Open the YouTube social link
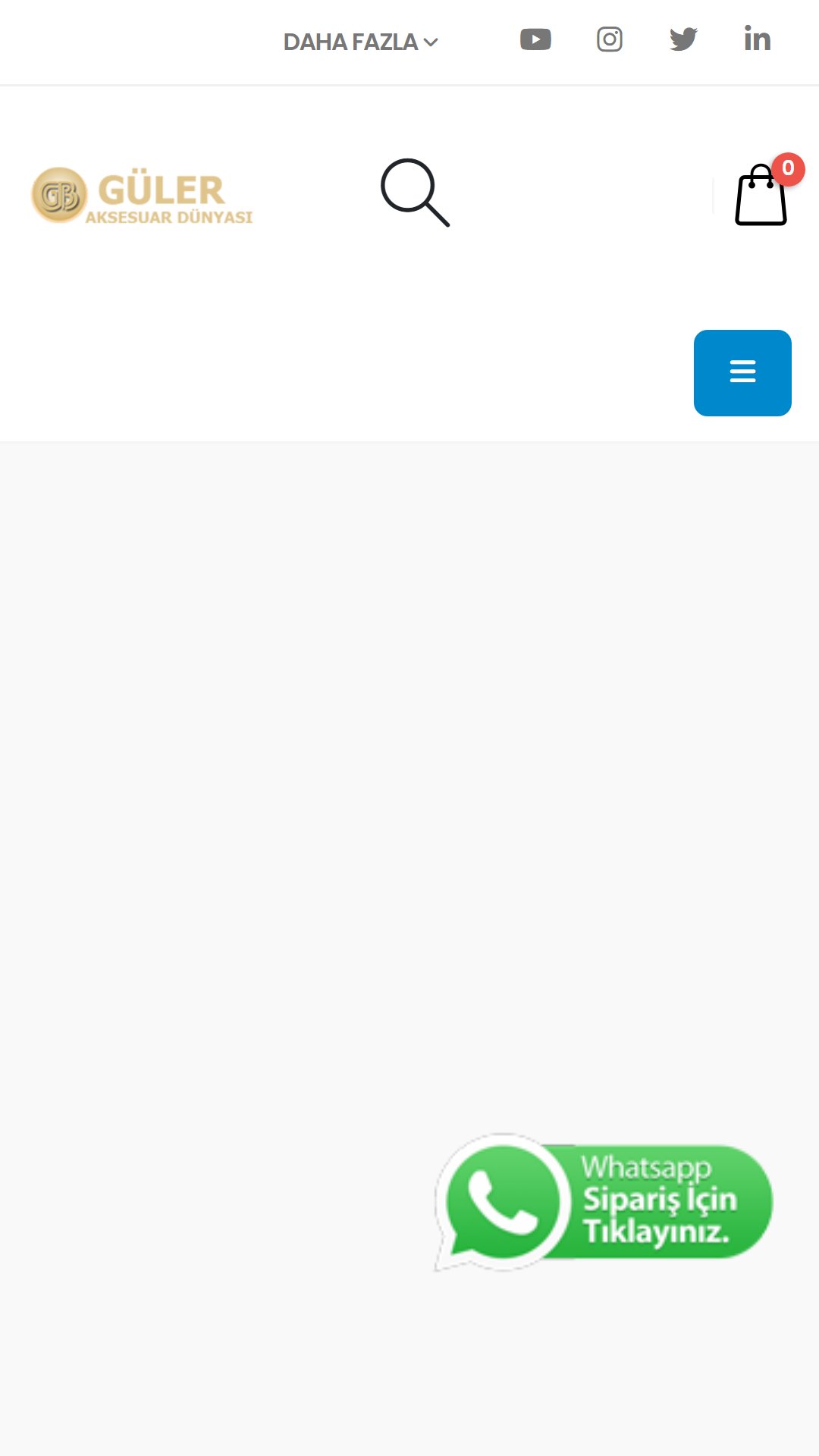The width and height of the screenshot is (819, 1456). [535, 39]
